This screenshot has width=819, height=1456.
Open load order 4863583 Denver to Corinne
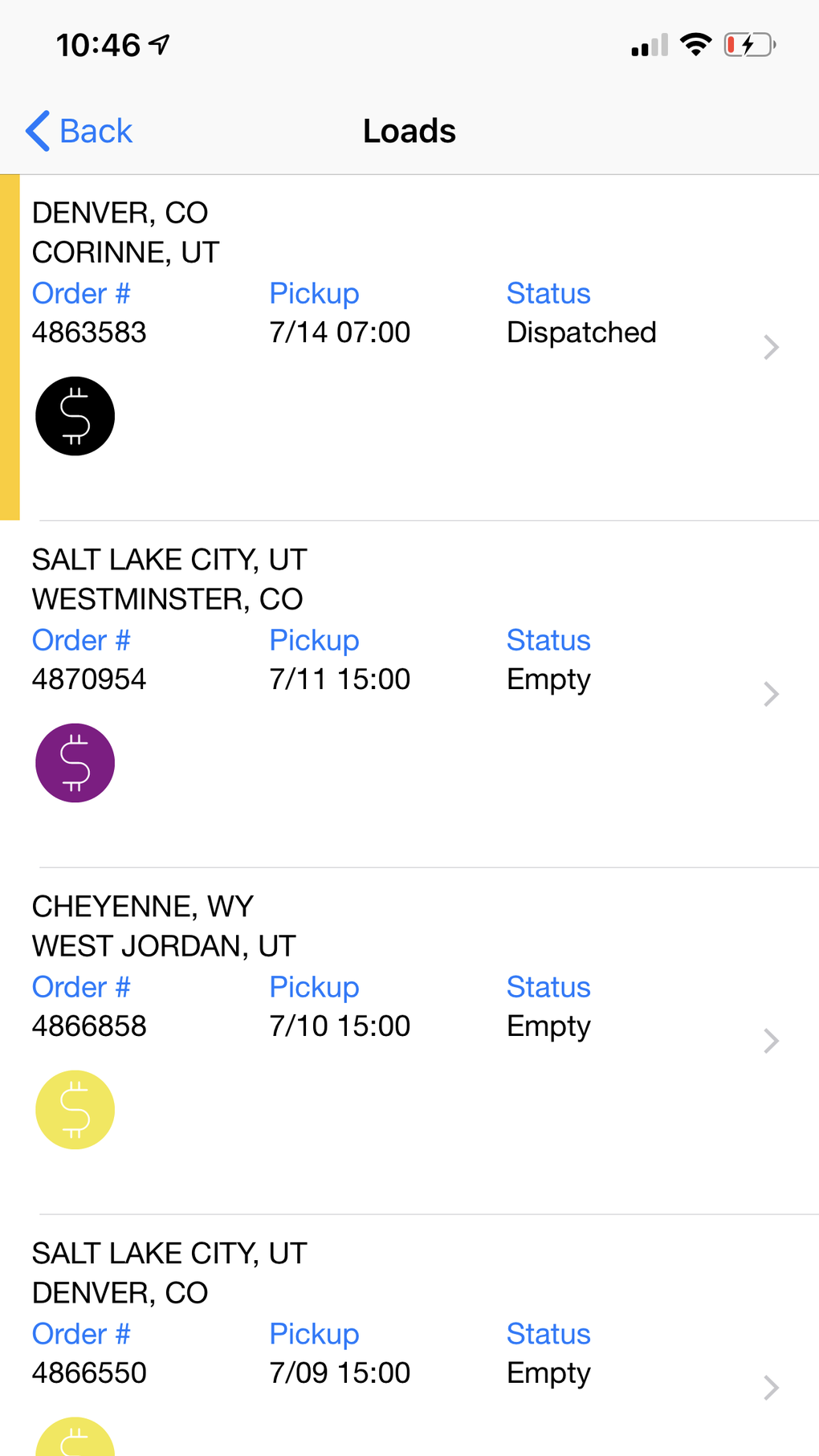point(409,348)
